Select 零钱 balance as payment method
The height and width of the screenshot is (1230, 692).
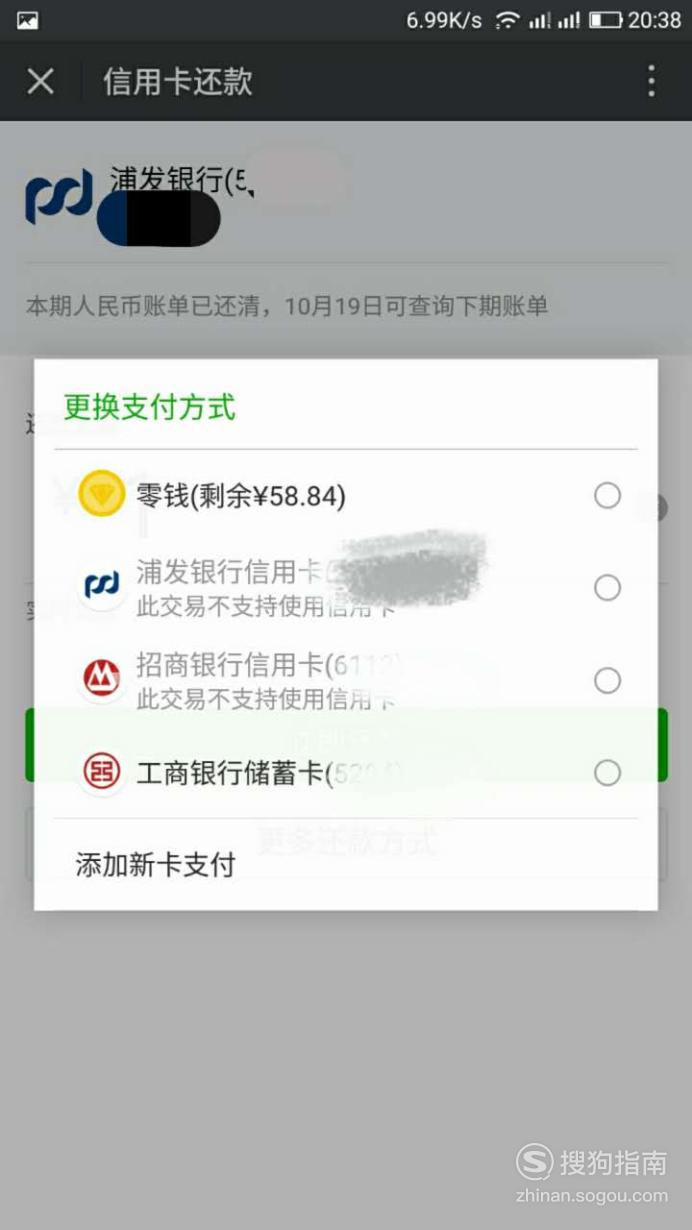point(606,496)
